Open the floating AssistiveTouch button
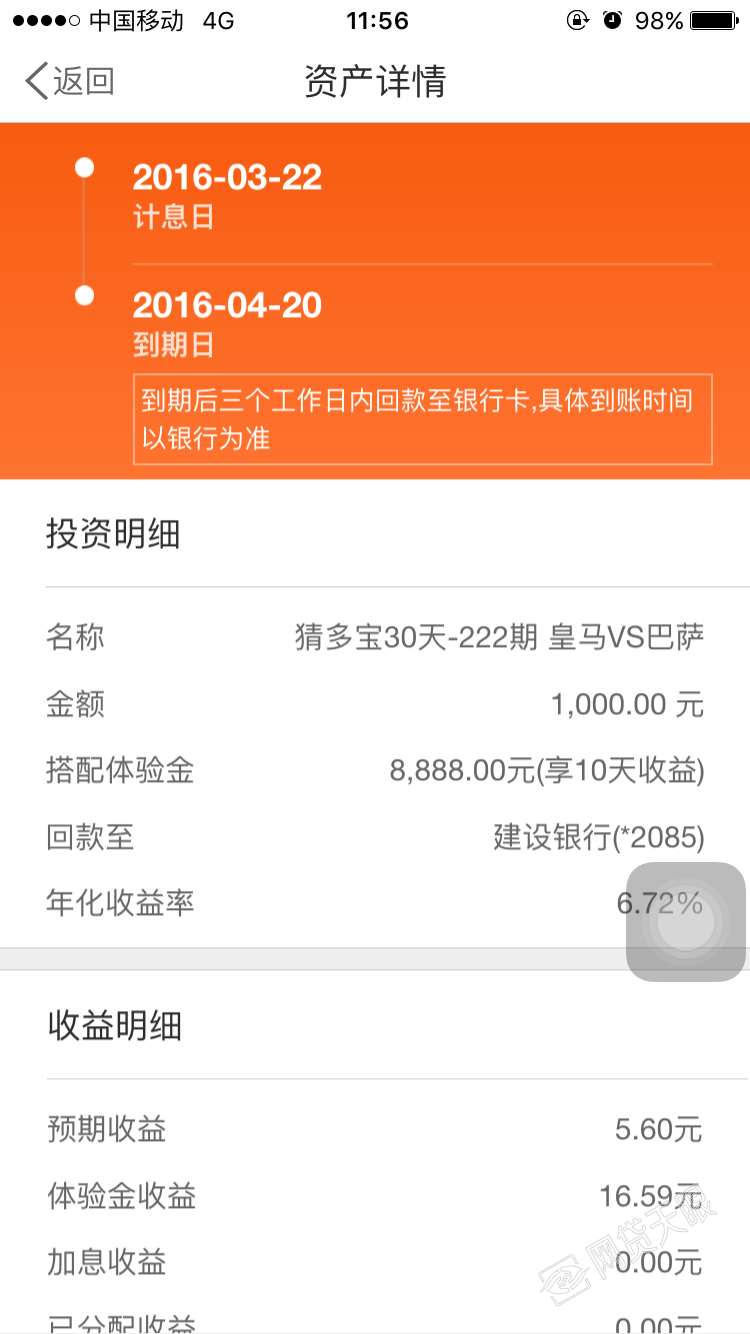The height and width of the screenshot is (1334, 750). click(686, 922)
